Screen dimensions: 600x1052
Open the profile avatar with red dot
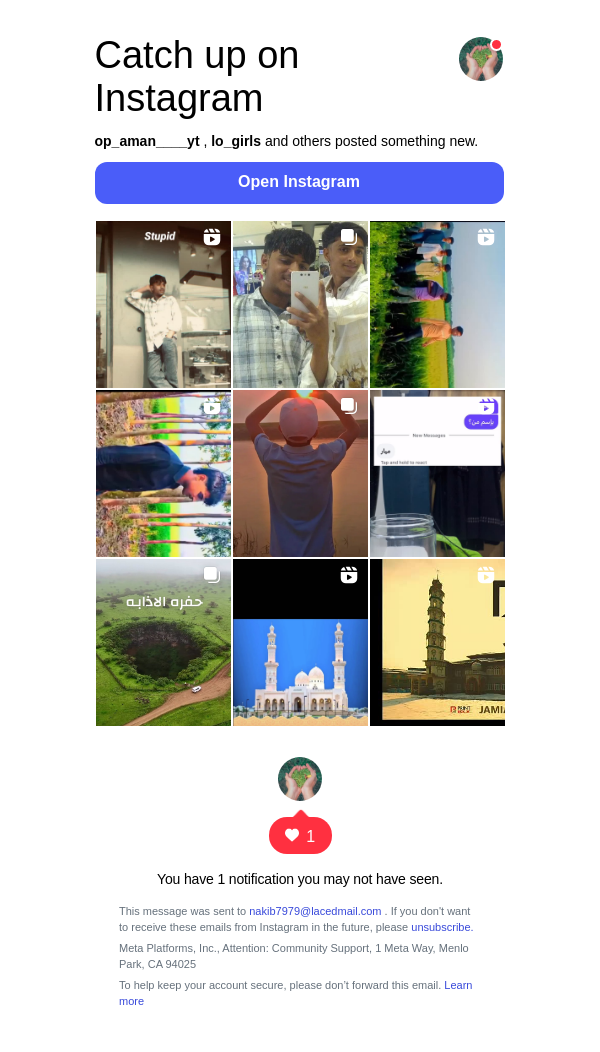480,59
